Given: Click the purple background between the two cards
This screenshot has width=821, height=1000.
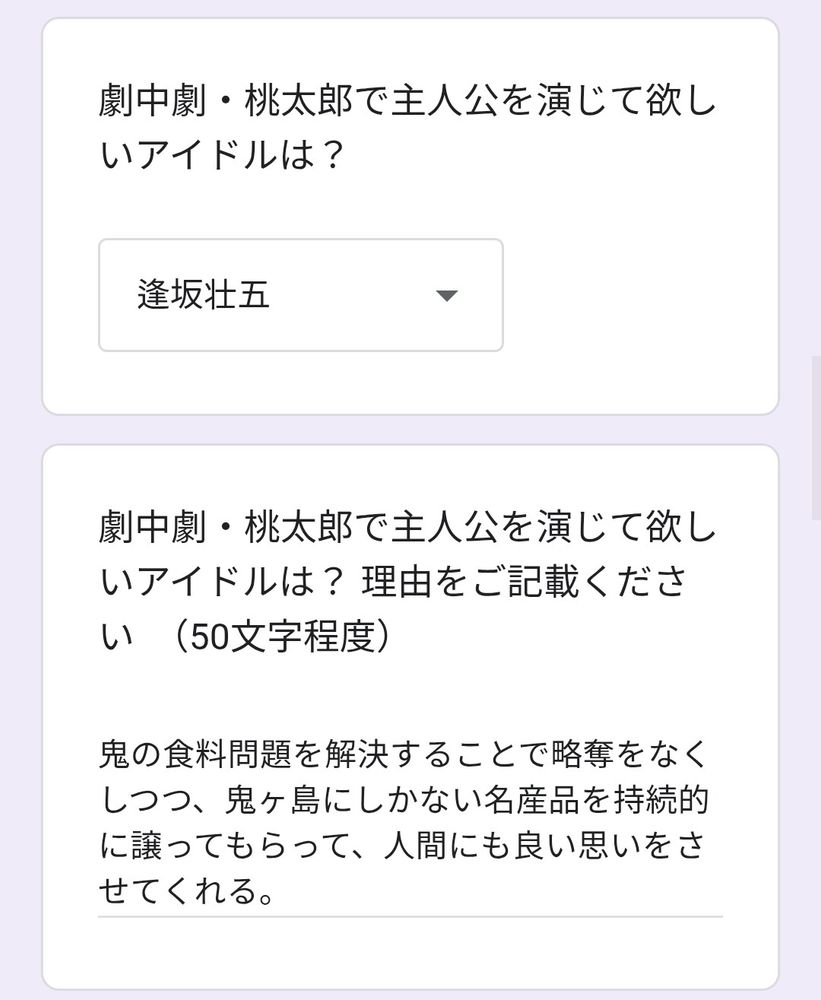Looking at the screenshot, I should [x=410, y=427].
